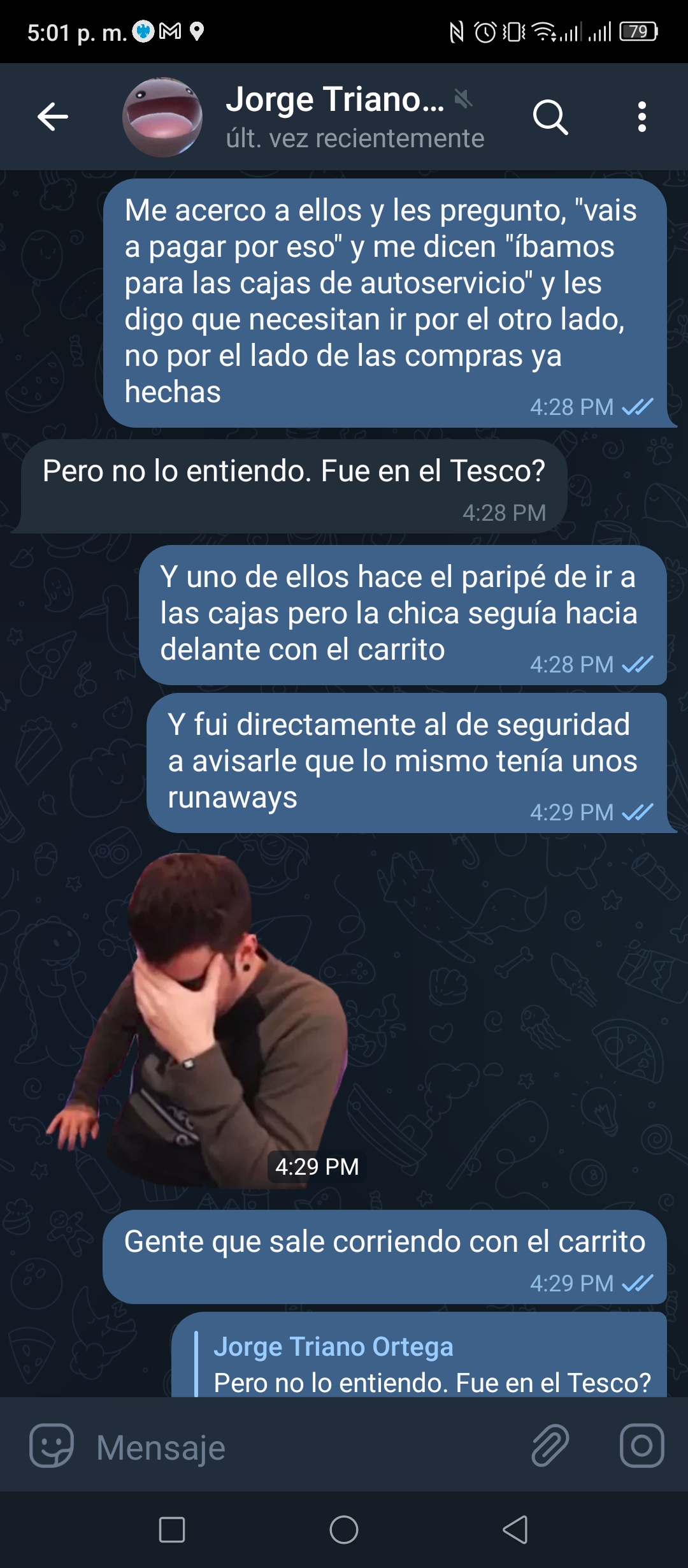688x1568 pixels.
Task: Search within this conversation
Action: [x=550, y=117]
